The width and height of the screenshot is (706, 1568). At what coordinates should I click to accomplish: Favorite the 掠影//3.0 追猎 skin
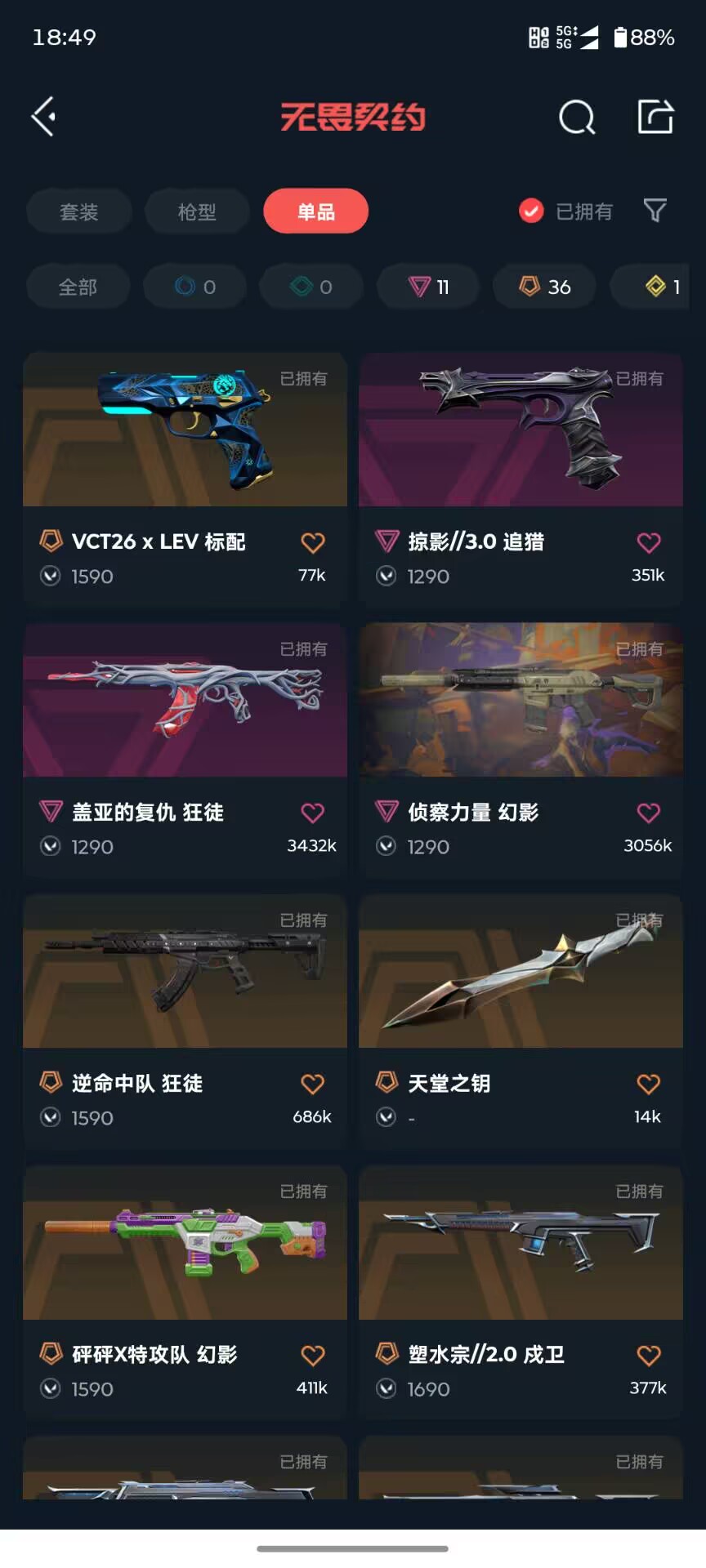point(649,542)
